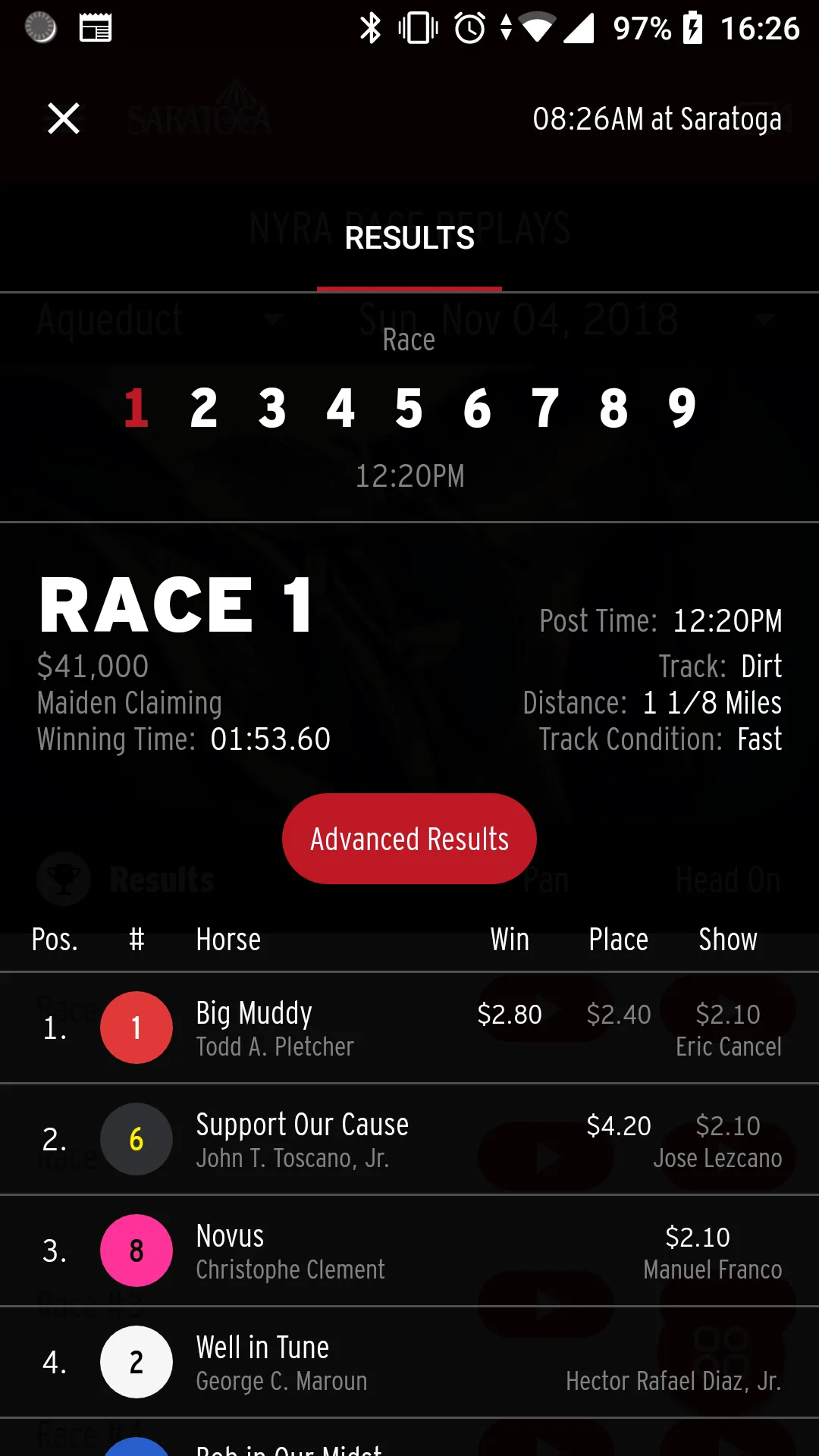Play the Big Muddy race replay
Image resolution: width=819 pixels, height=1456 pixels.
point(545,1012)
